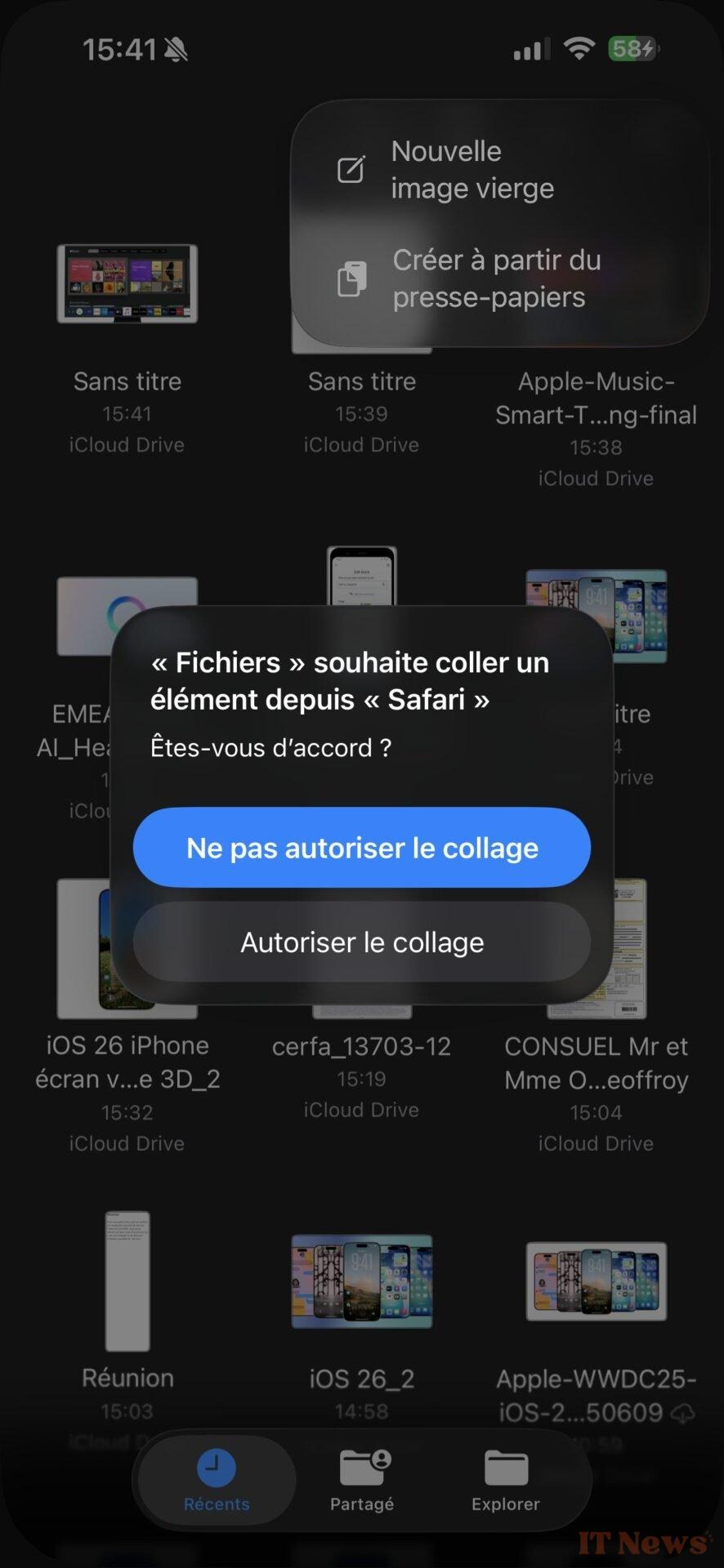The height and width of the screenshot is (1568, 724).
Task: Open the Sans titre file from 15:41
Action: (x=127, y=284)
